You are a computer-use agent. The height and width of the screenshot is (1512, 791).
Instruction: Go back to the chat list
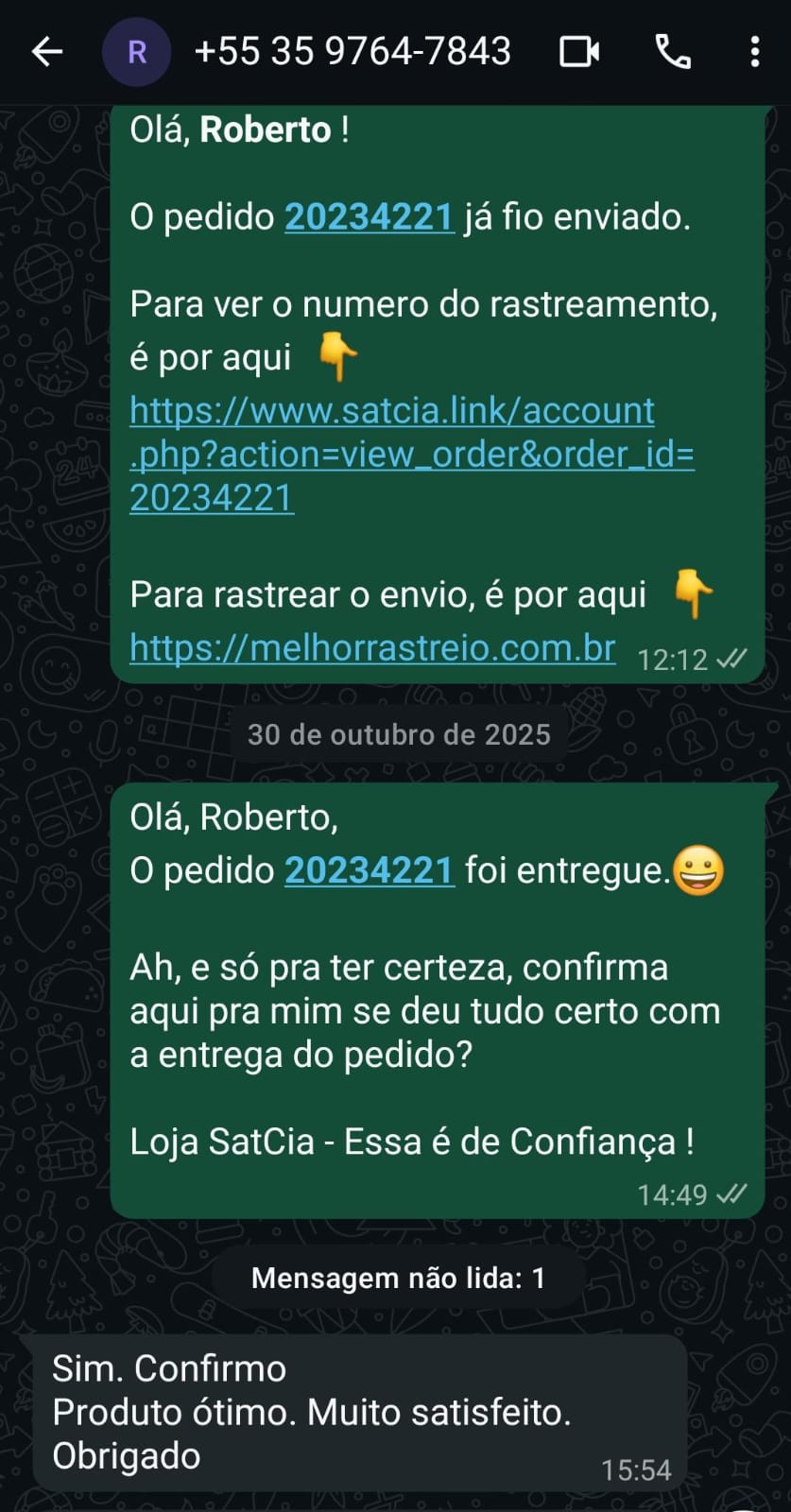(x=46, y=51)
